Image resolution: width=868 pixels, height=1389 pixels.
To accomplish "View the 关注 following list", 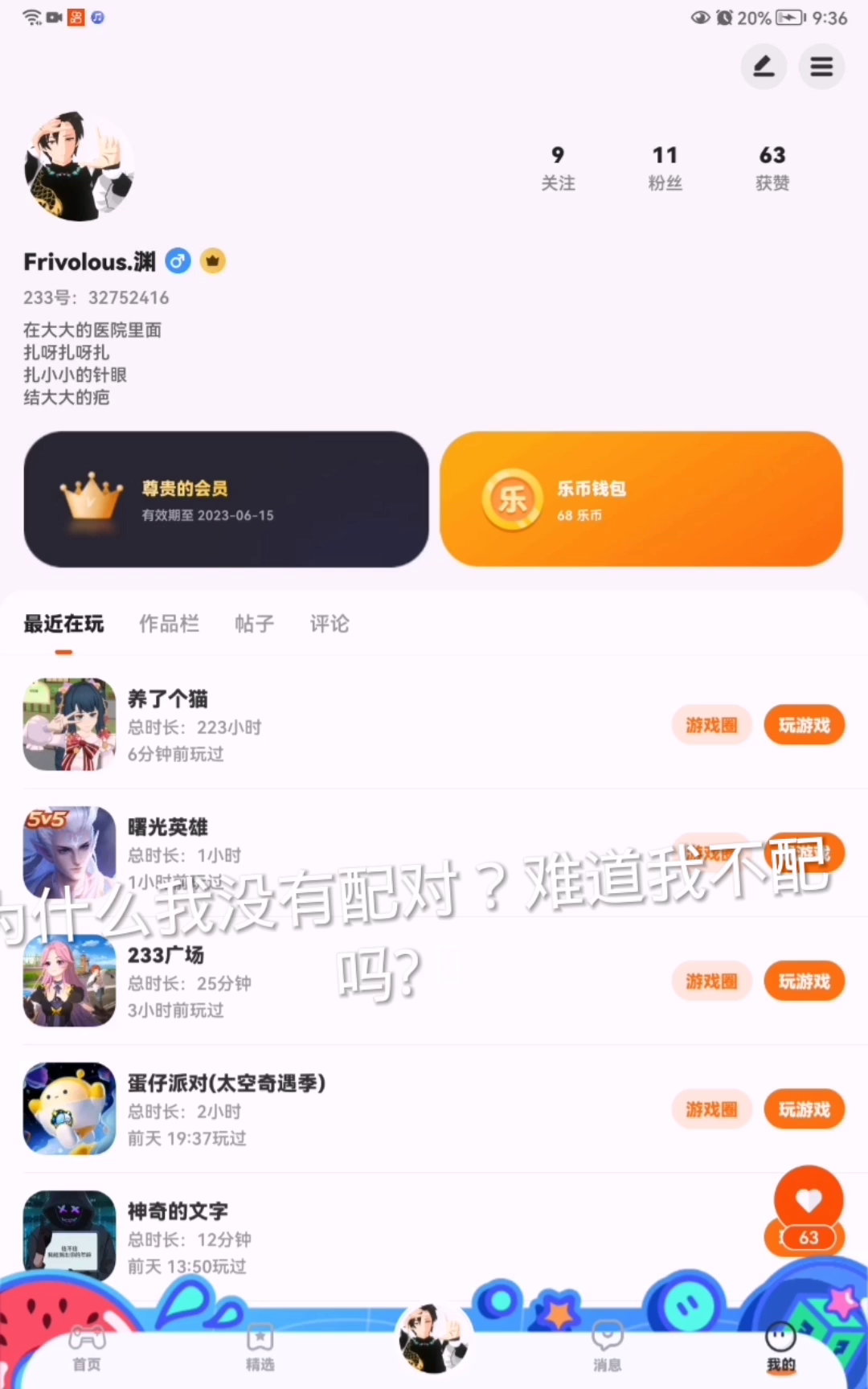I will click(x=558, y=167).
